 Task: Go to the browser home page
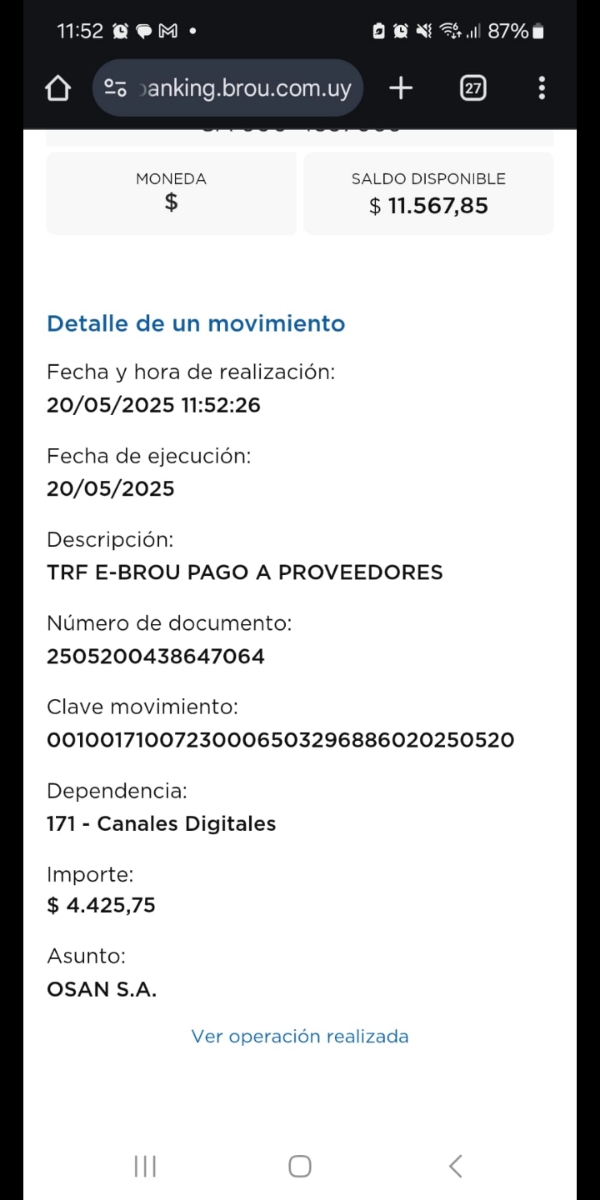58,89
